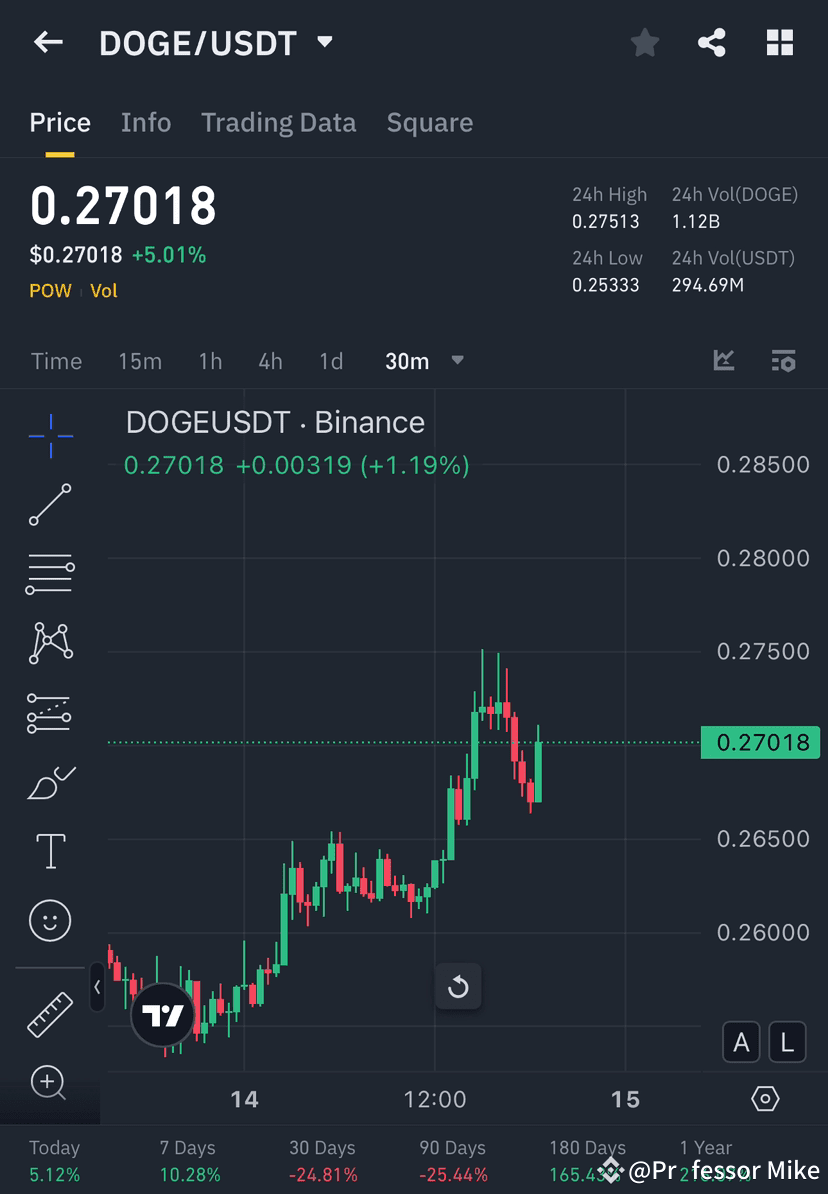Refresh the chart with the reload button

coord(458,986)
